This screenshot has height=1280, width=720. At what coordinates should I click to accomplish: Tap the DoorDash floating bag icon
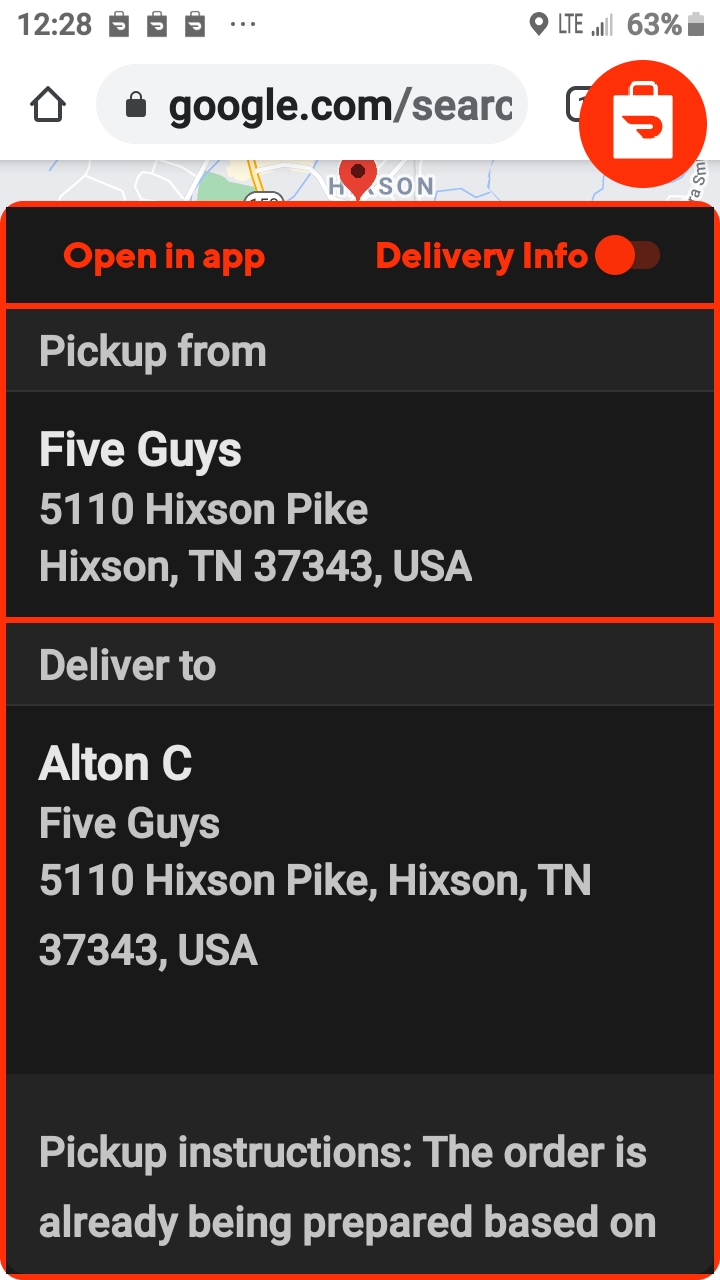pos(643,122)
